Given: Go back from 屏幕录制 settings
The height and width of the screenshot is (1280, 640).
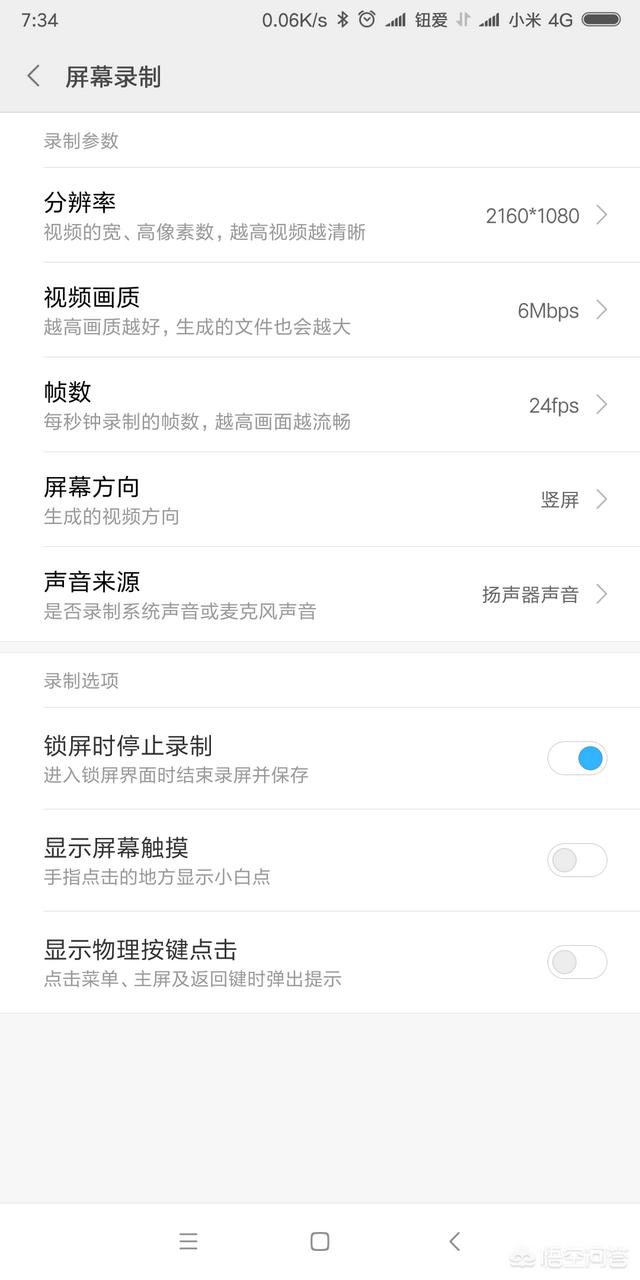Looking at the screenshot, I should [34, 76].
